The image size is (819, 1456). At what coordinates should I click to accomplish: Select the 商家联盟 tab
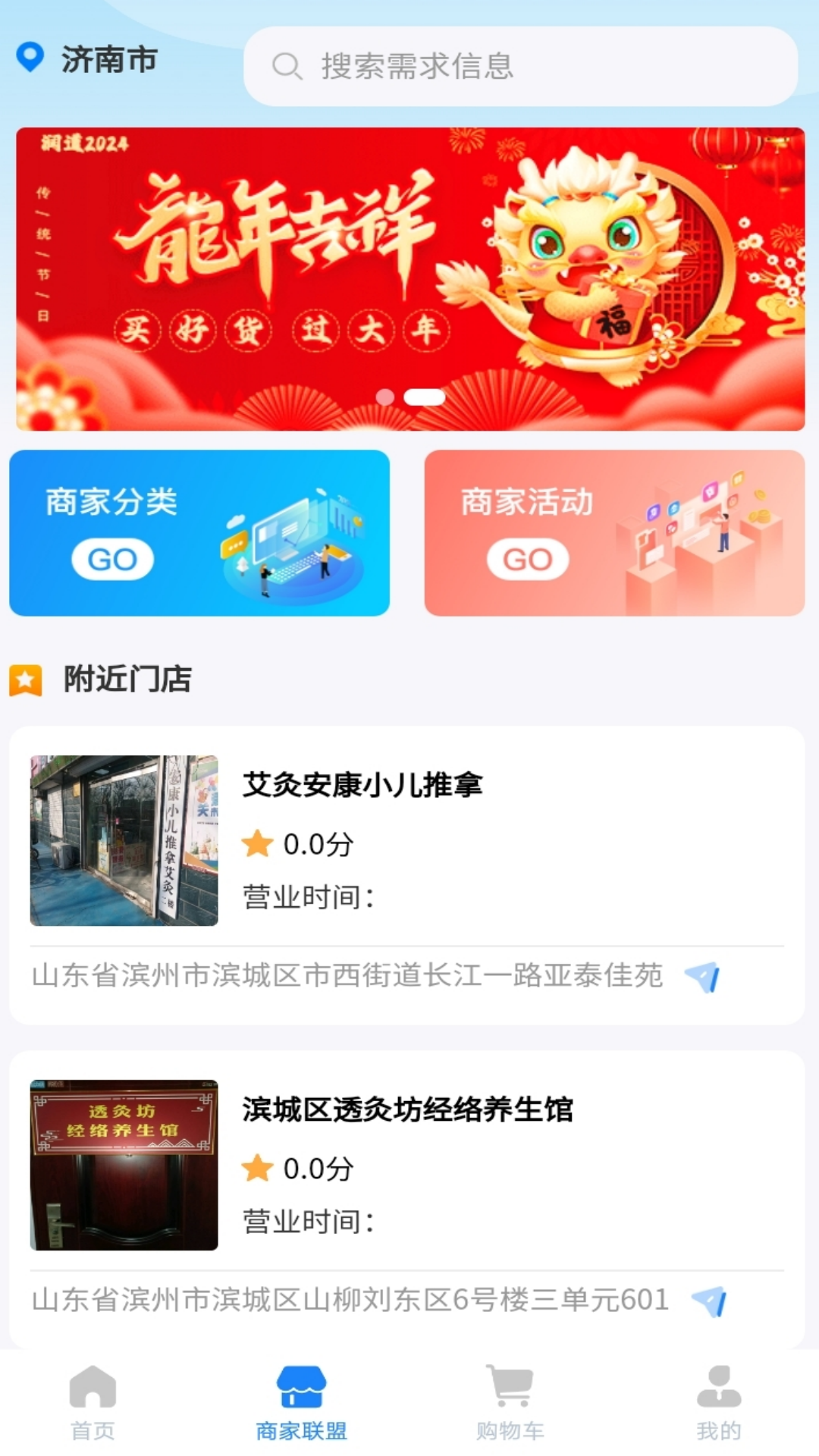[x=301, y=1403]
